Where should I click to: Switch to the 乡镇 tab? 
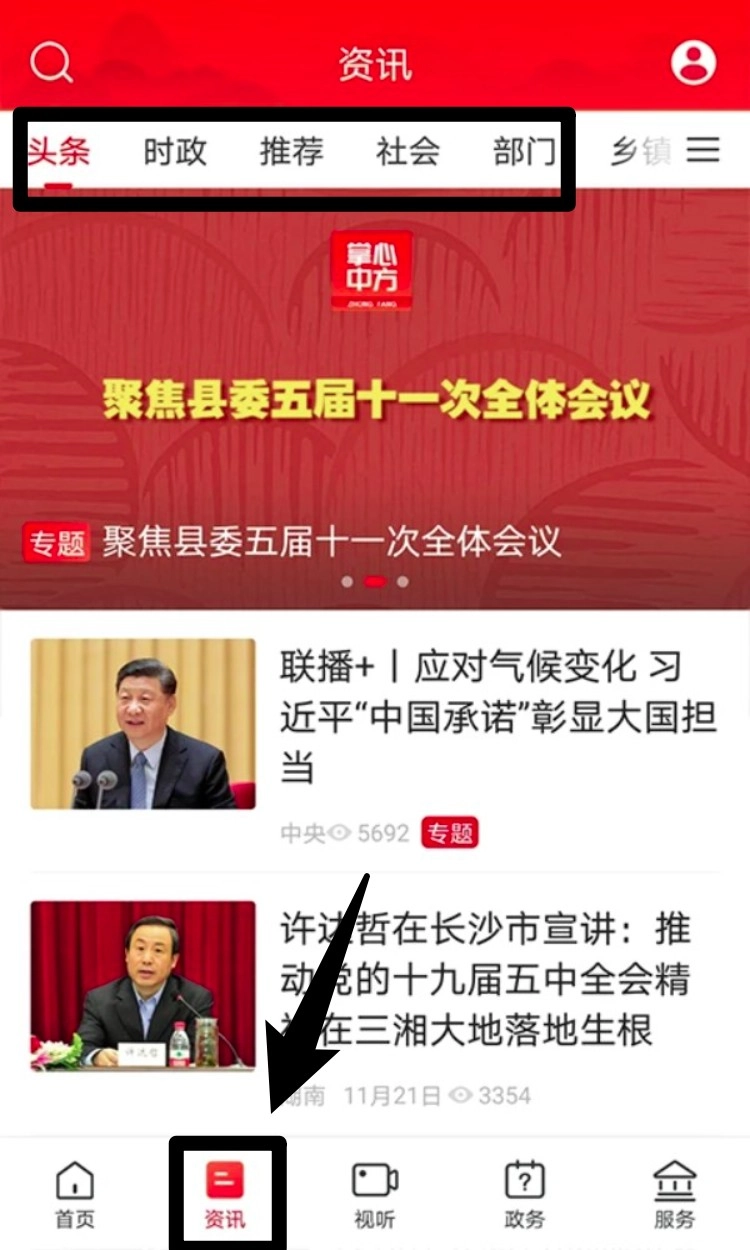(640, 151)
